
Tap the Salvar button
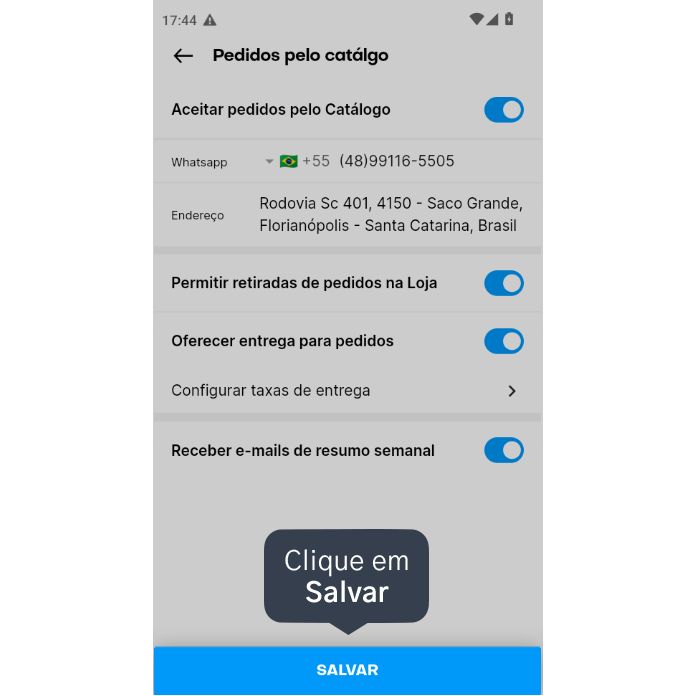[x=347, y=670]
